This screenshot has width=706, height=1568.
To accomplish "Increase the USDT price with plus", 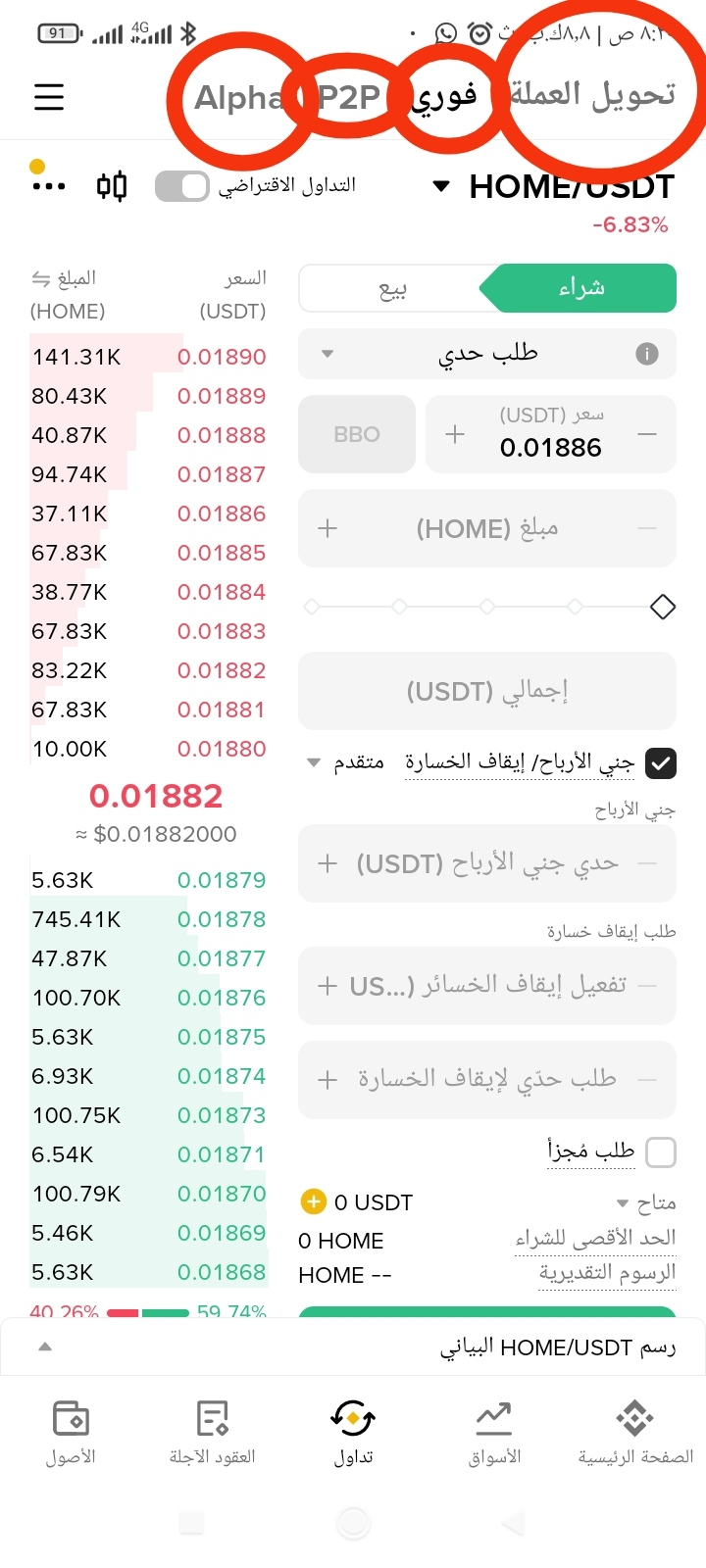I will pyautogui.click(x=455, y=434).
